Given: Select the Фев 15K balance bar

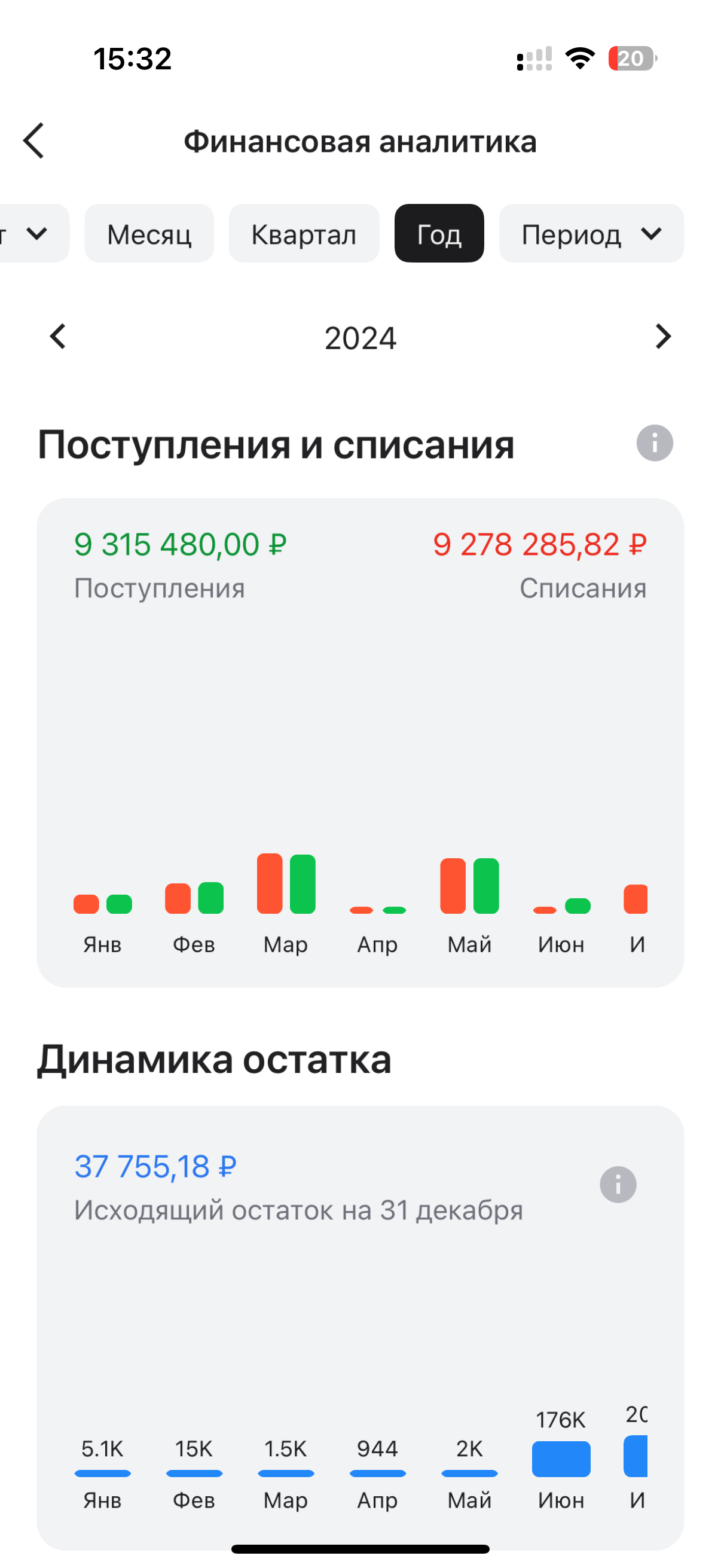Looking at the screenshot, I should pos(194,1473).
